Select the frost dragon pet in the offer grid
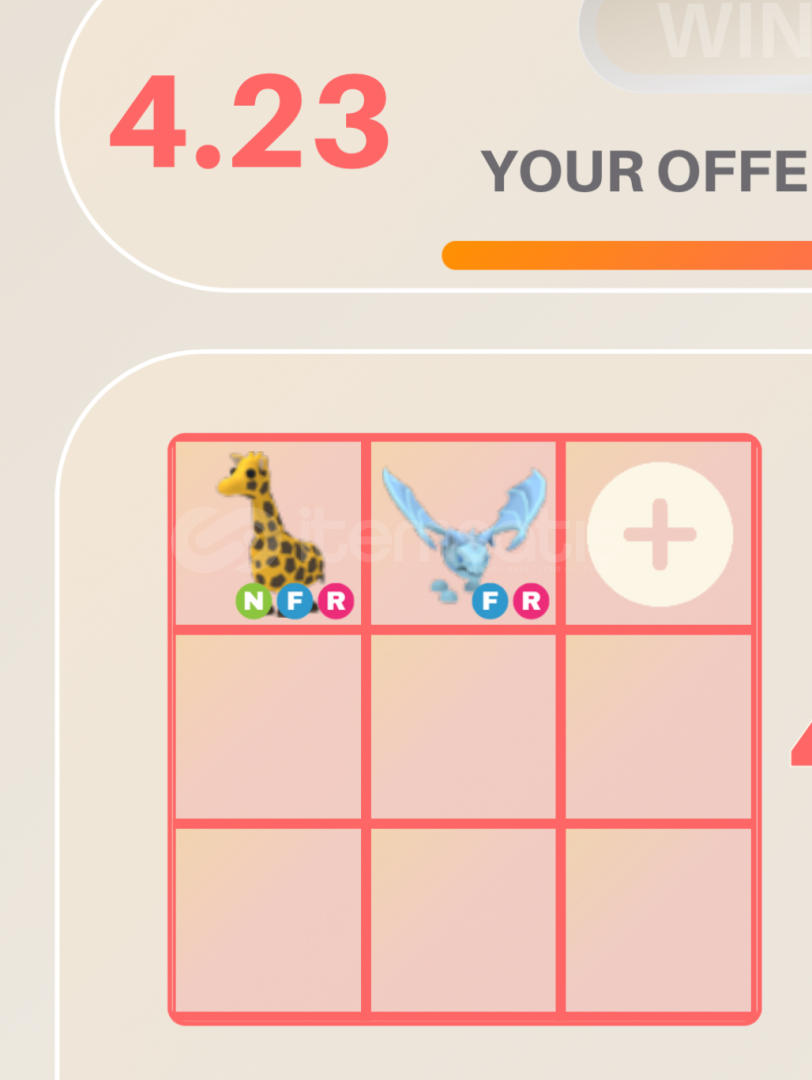 [464, 532]
